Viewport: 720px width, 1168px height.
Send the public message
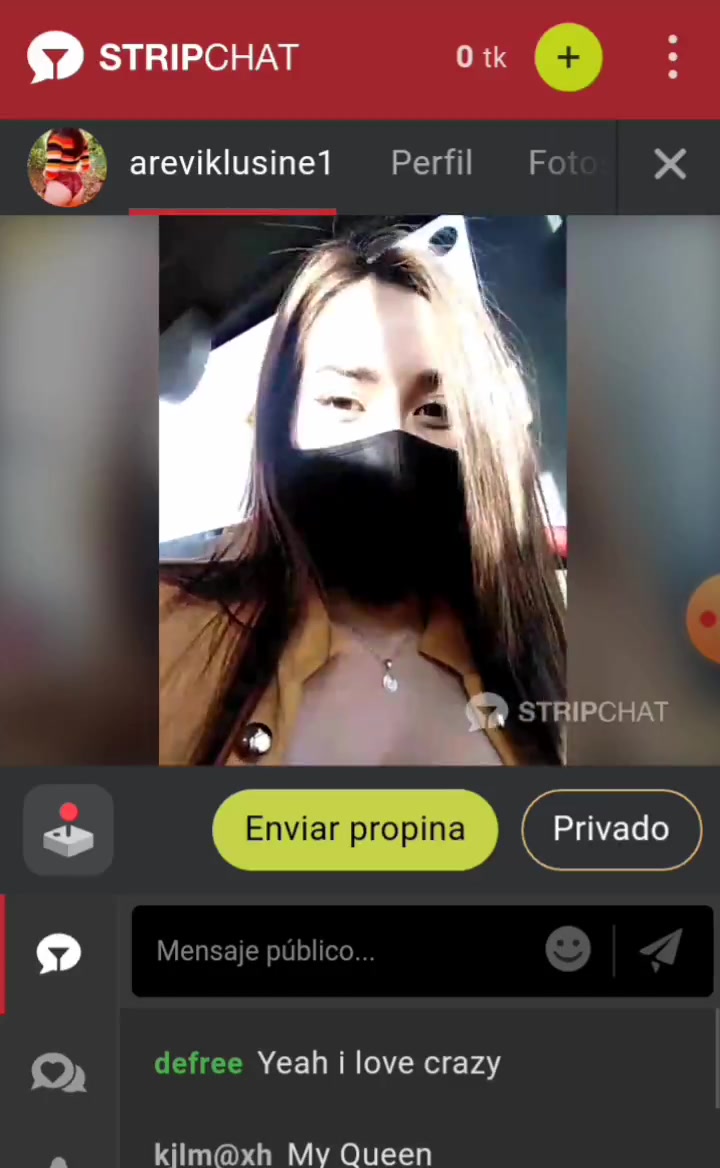[x=661, y=950]
